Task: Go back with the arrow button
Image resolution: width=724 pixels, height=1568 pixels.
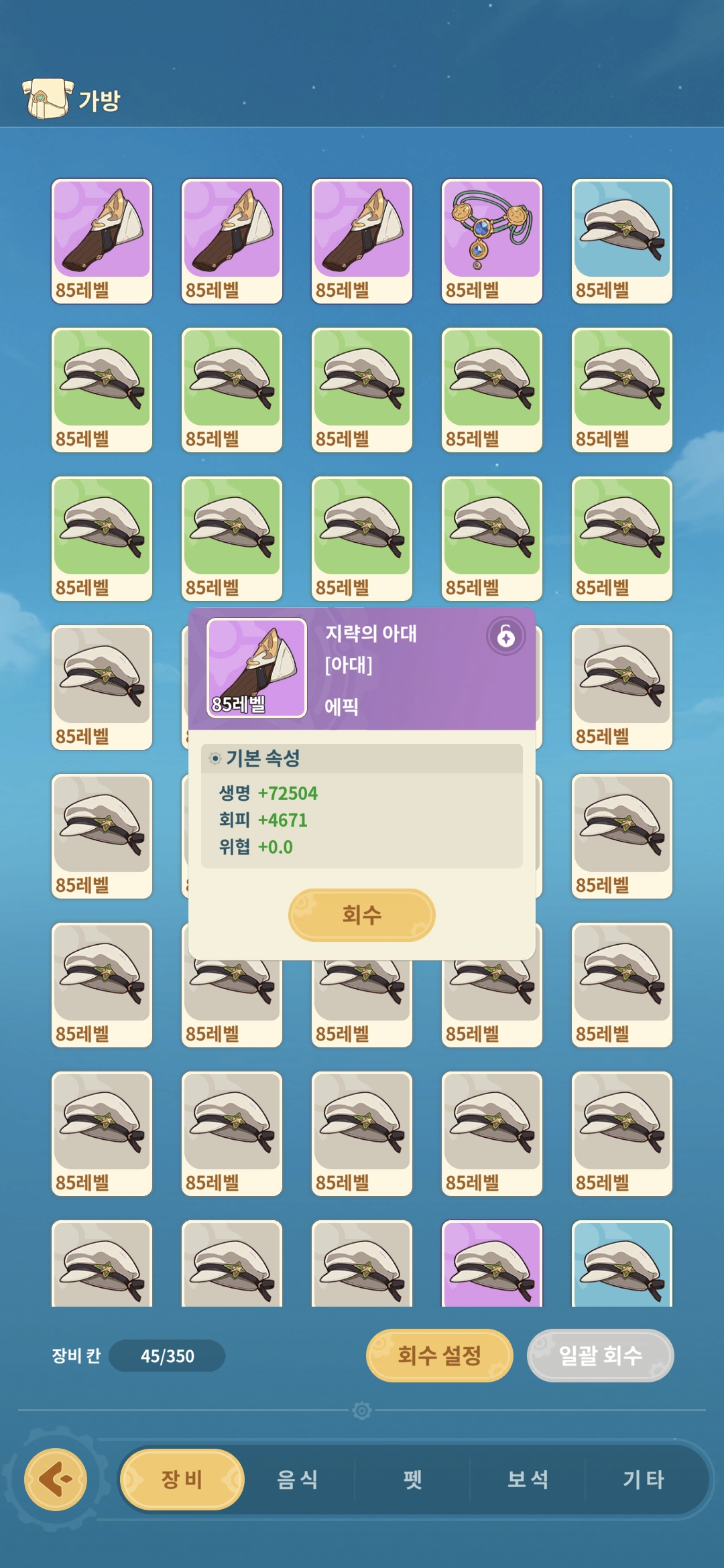Action: click(56, 1479)
